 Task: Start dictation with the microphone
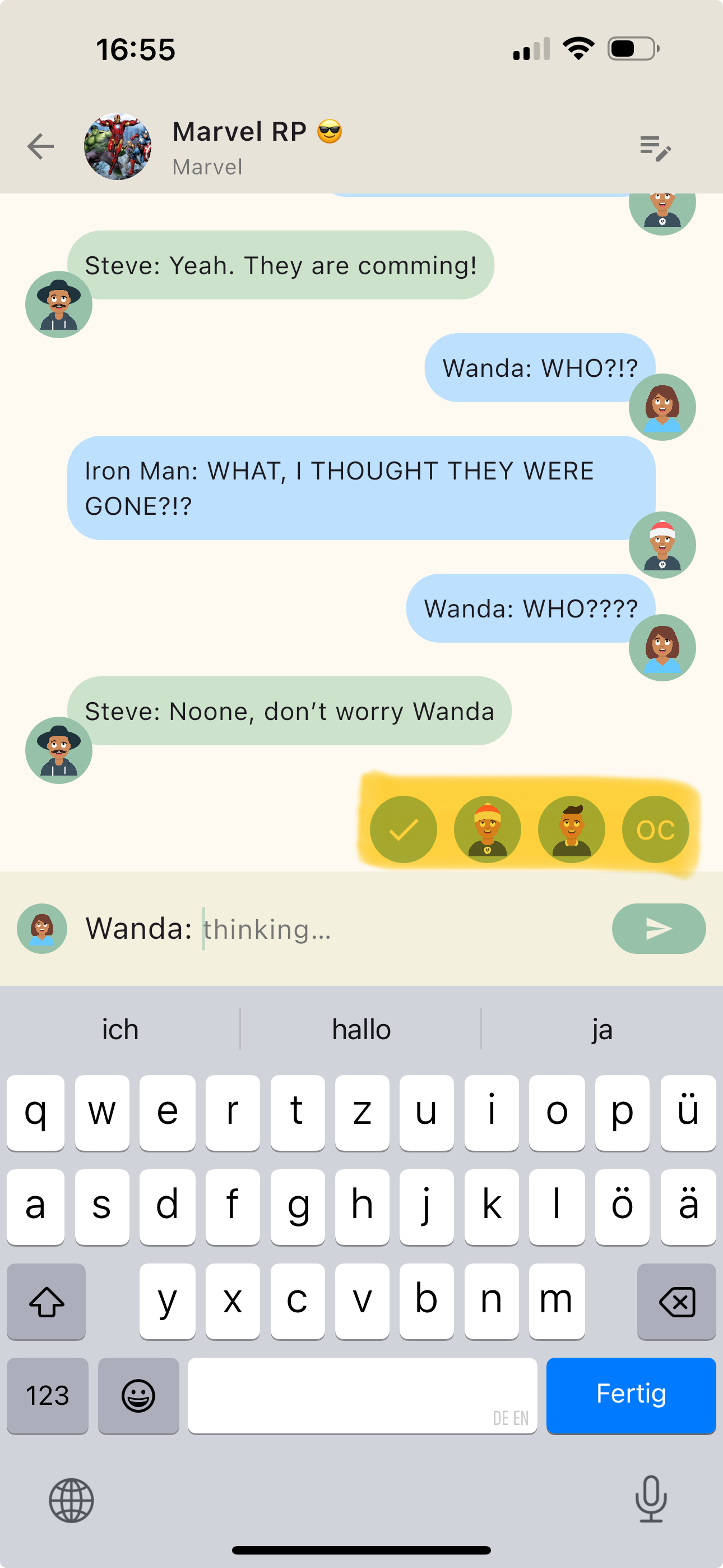pyautogui.click(x=651, y=1498)
